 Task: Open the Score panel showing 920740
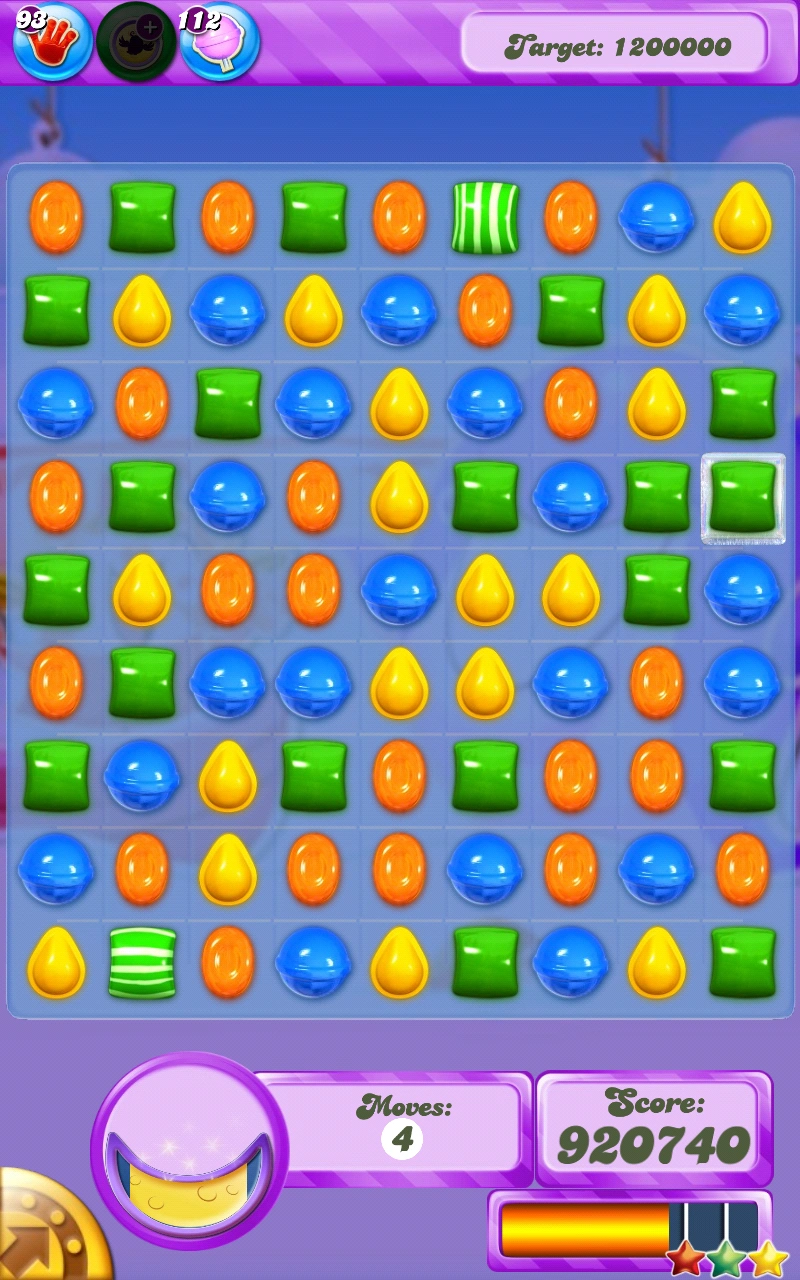click(x=654, y=1125)
